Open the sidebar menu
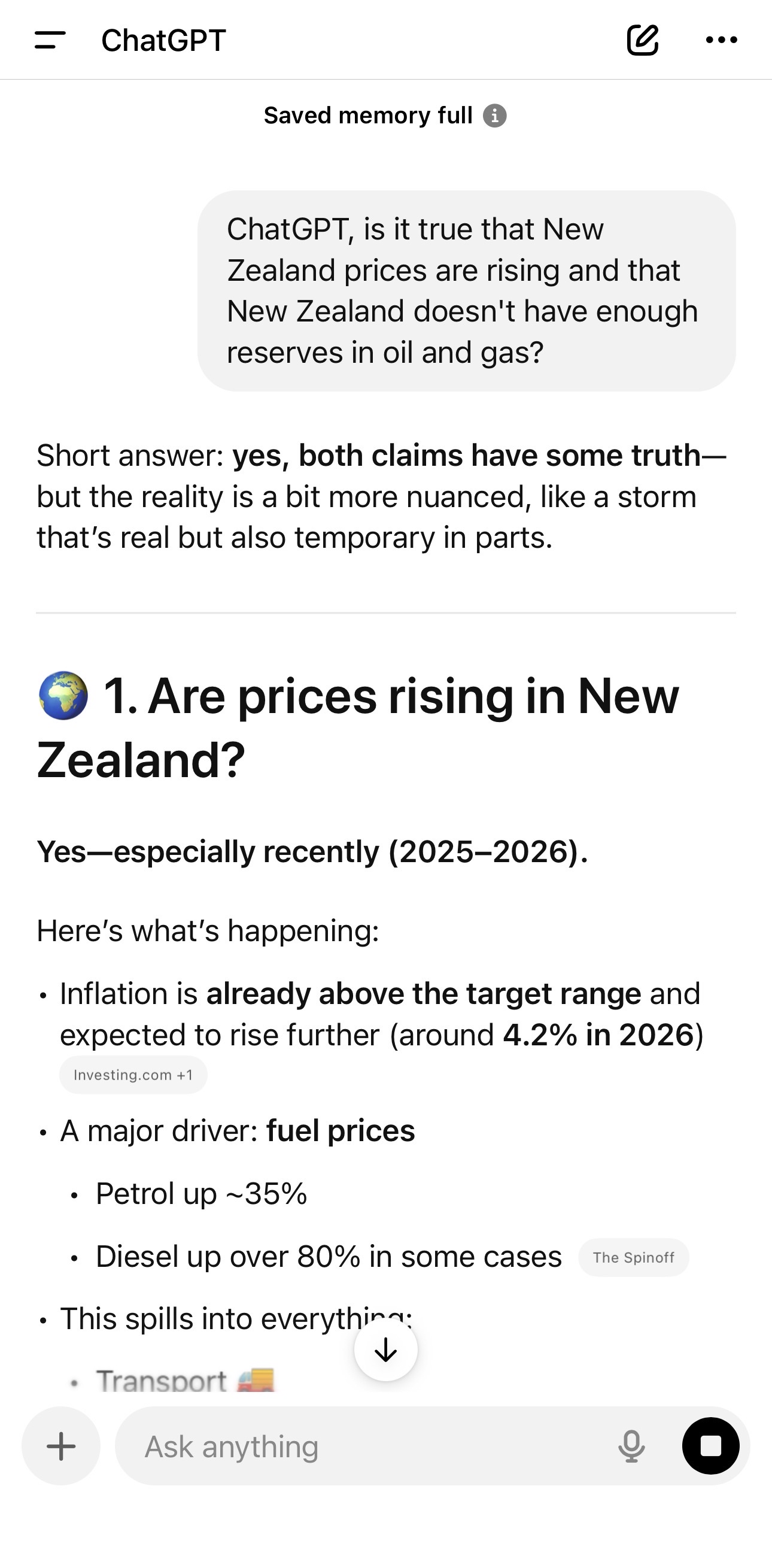Viewport: 772px width, 1568px height. tap(50, 40)
